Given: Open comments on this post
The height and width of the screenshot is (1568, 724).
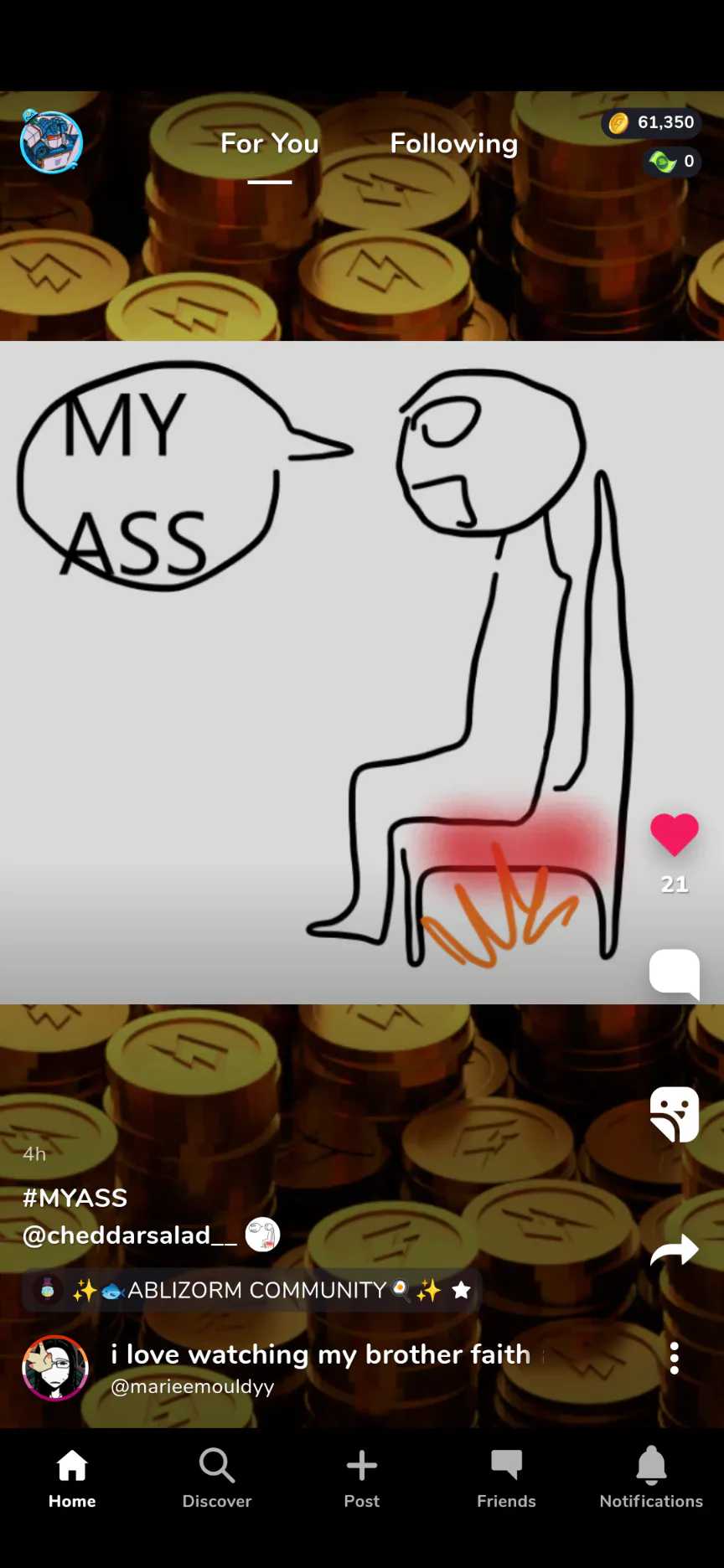Looking at the screenshot, I should (x=674, y=973).
